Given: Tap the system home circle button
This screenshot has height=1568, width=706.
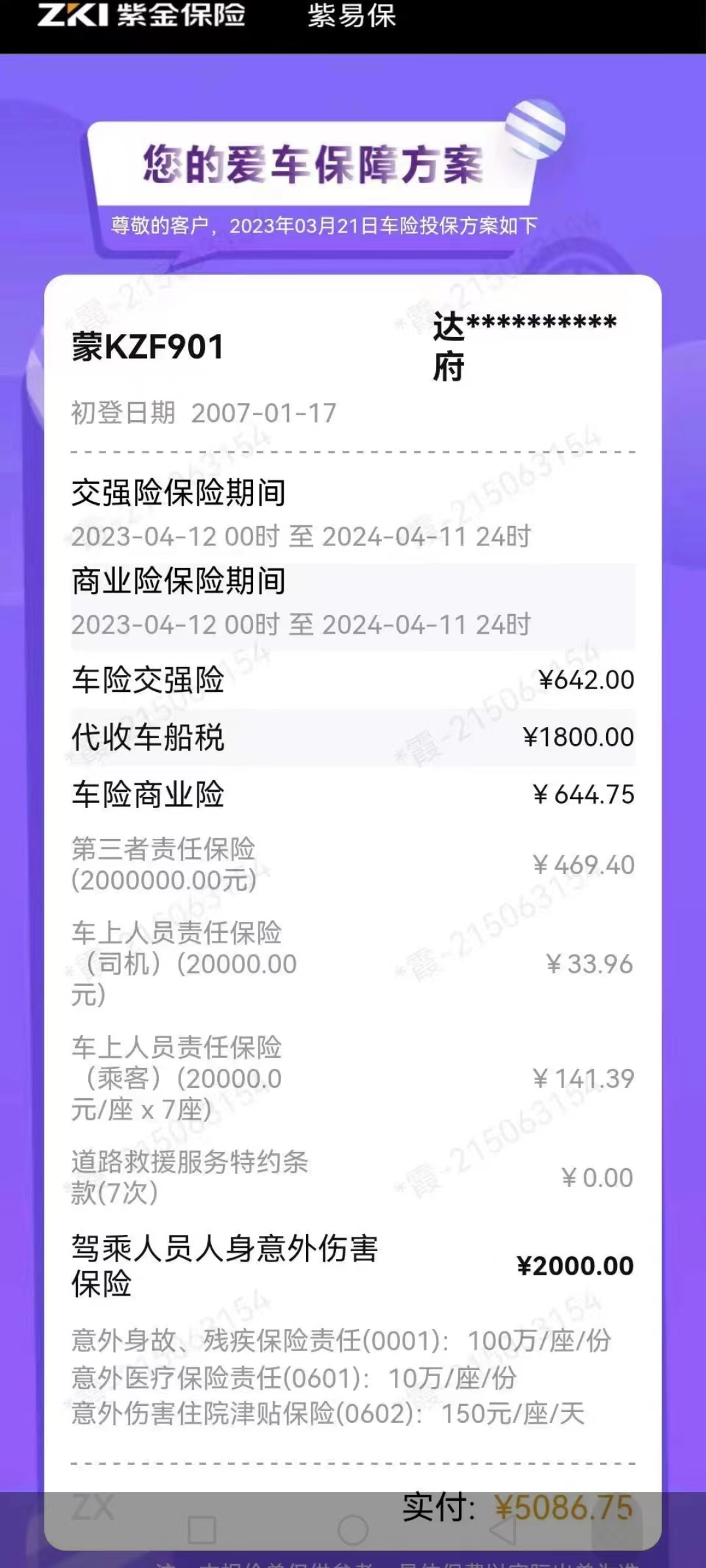Looking at the screenshot, I should point(353,1529).
